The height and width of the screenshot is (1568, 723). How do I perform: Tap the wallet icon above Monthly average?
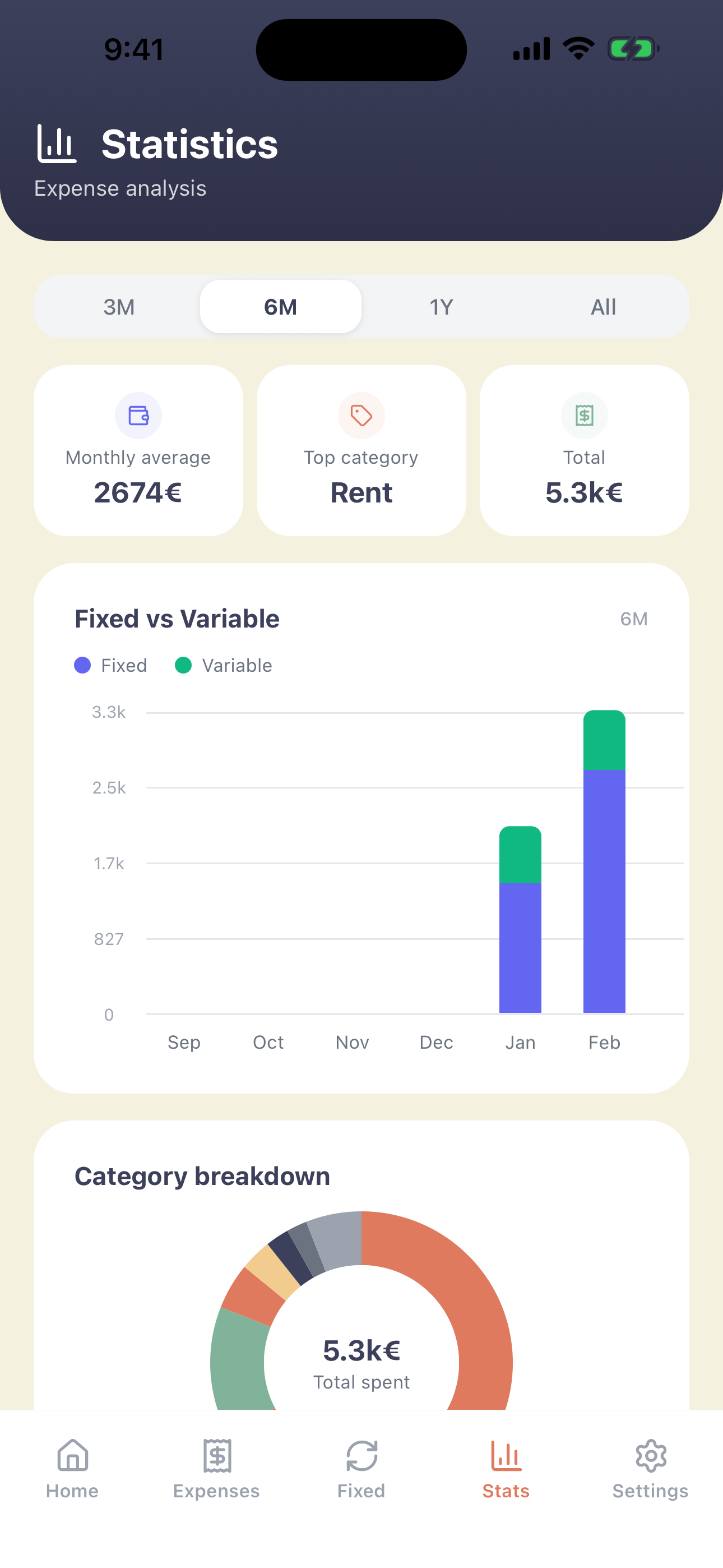point(138,415)
